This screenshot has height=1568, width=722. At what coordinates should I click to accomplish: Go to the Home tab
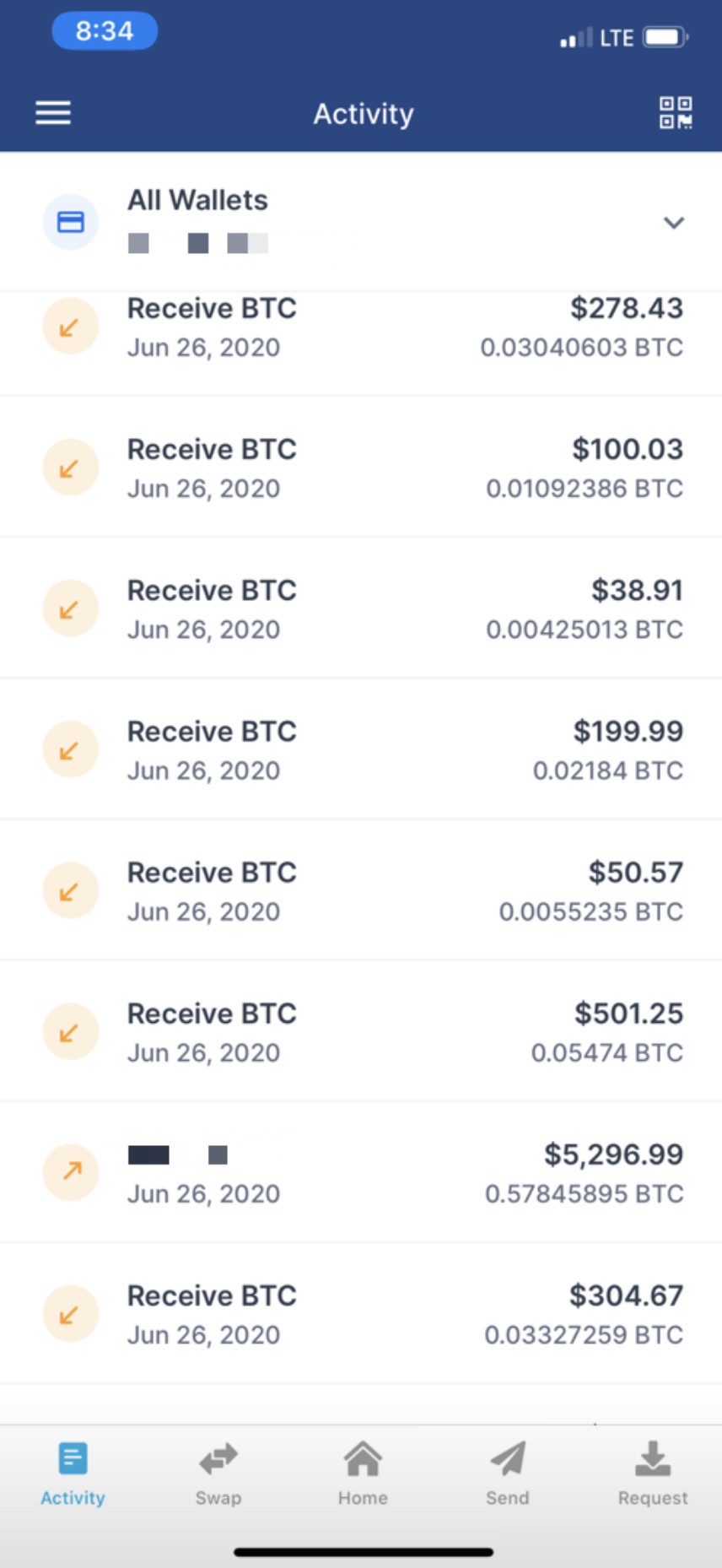coord(363,1473)
